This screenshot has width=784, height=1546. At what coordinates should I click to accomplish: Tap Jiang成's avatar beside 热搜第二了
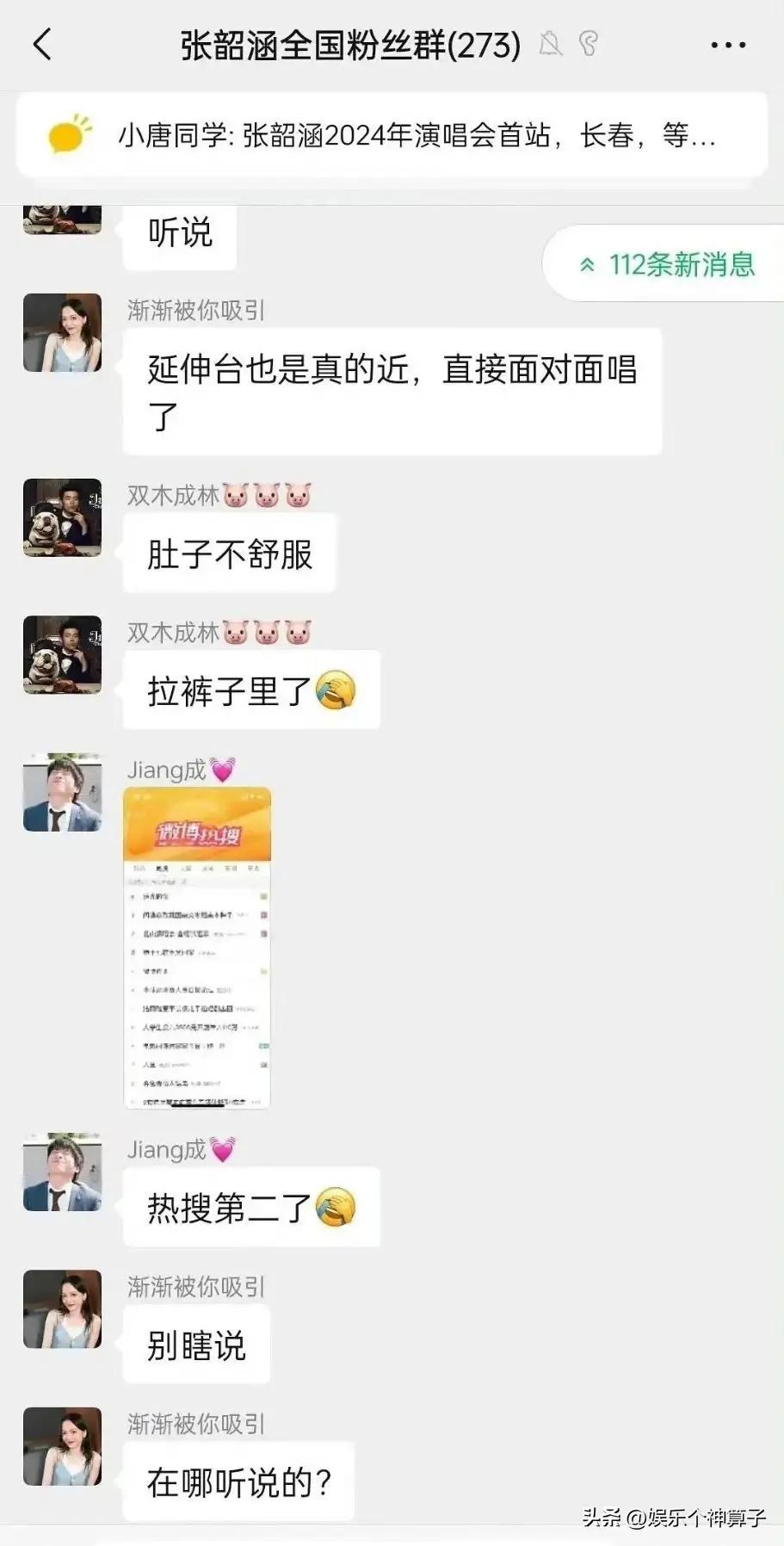62,1172
